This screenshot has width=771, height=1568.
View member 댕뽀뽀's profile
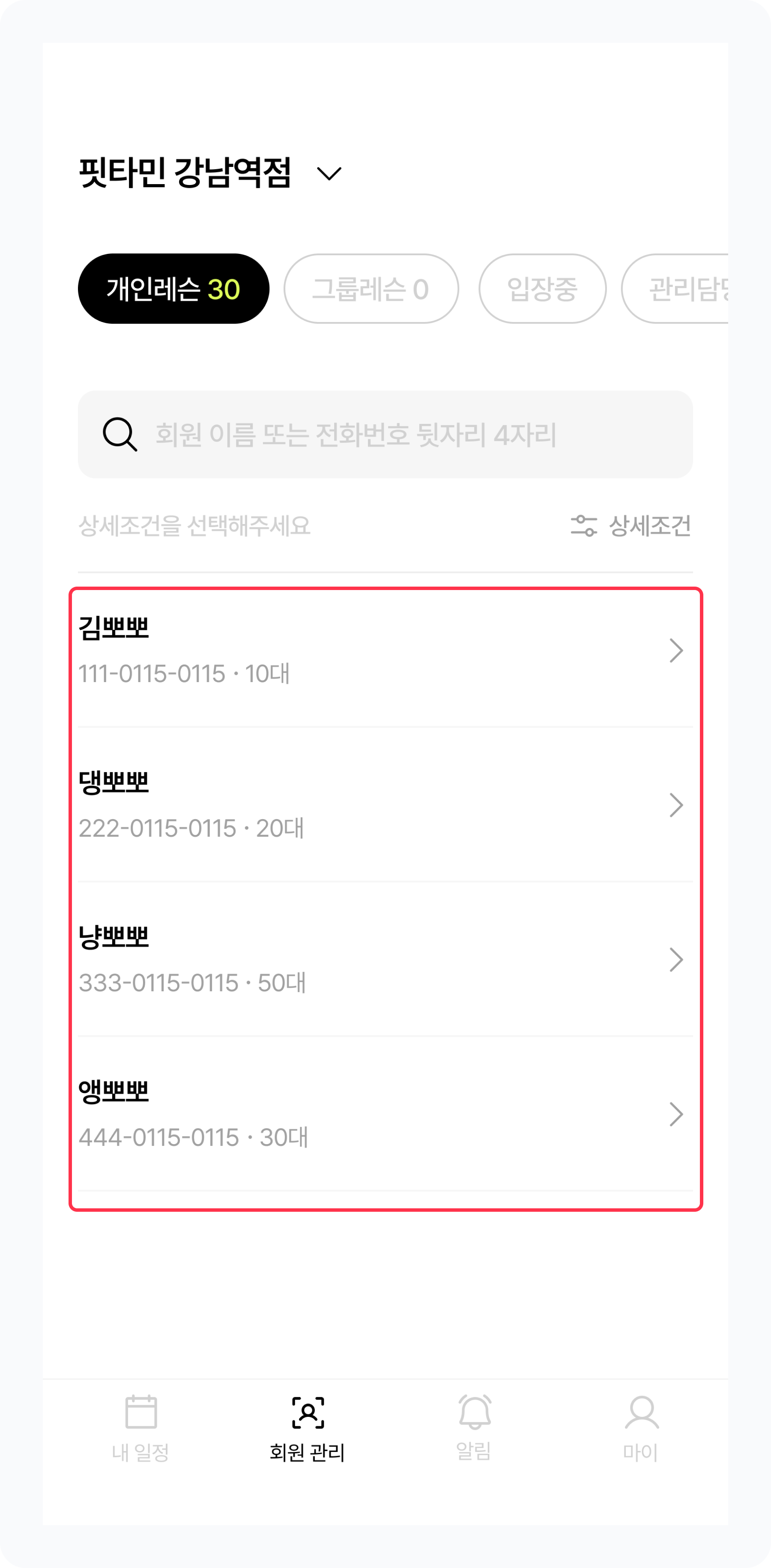click(x=385, y=805)
